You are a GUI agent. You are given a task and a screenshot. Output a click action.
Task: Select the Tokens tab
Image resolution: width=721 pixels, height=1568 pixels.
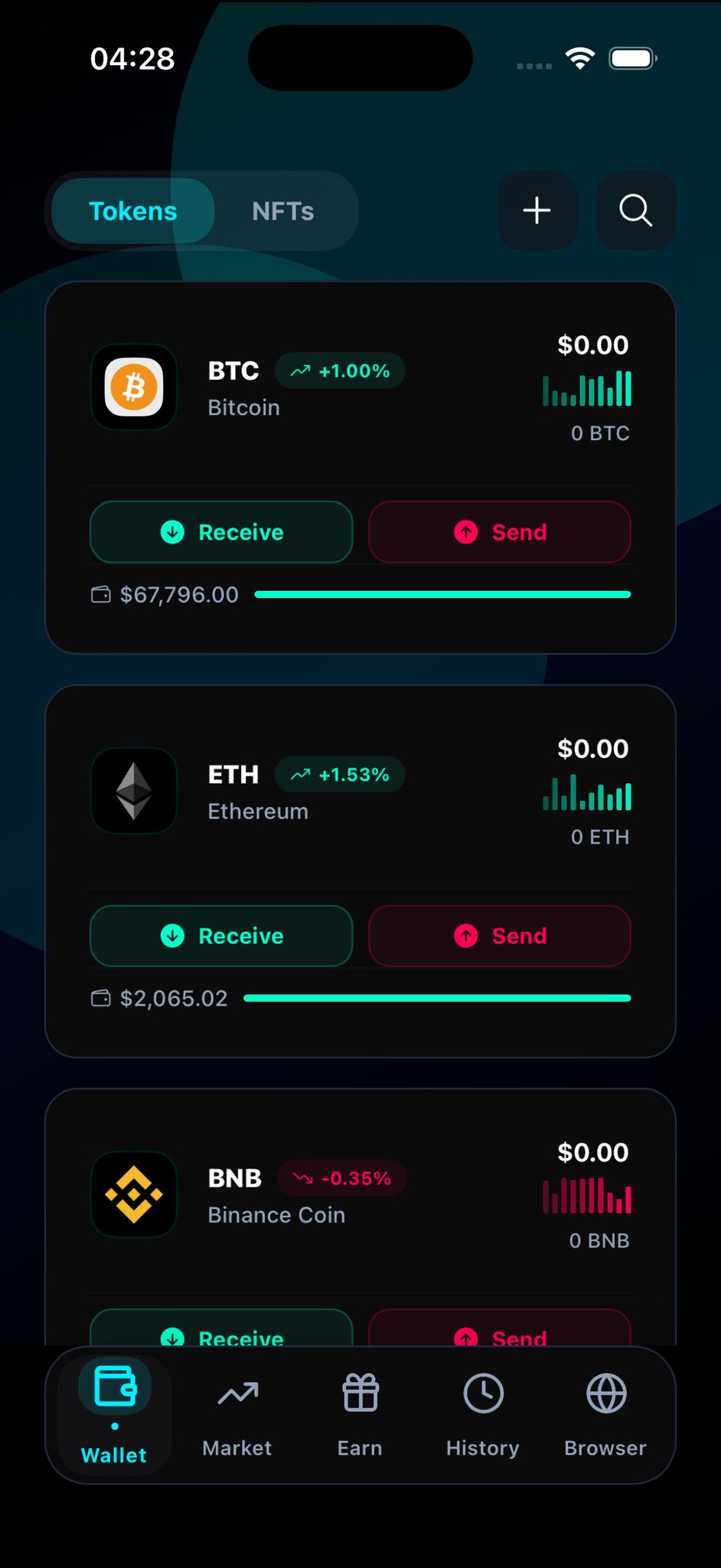point(133,211)
